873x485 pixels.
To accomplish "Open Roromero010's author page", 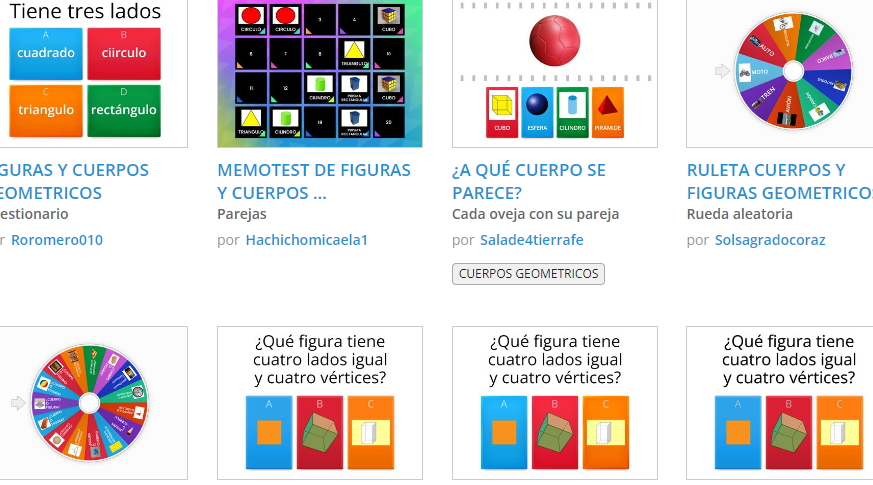I will (57, 240).
